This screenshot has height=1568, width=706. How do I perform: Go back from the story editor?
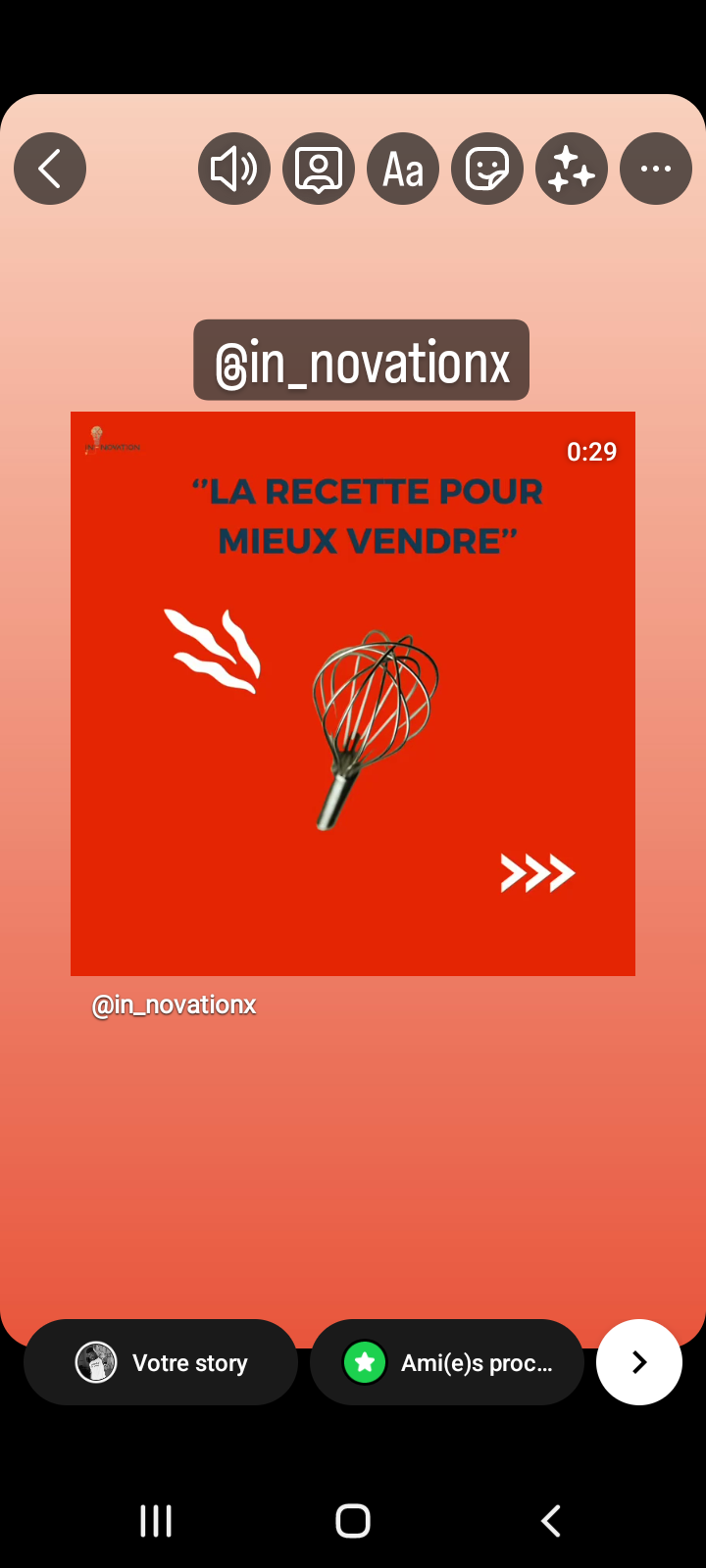tap(50, 169)
